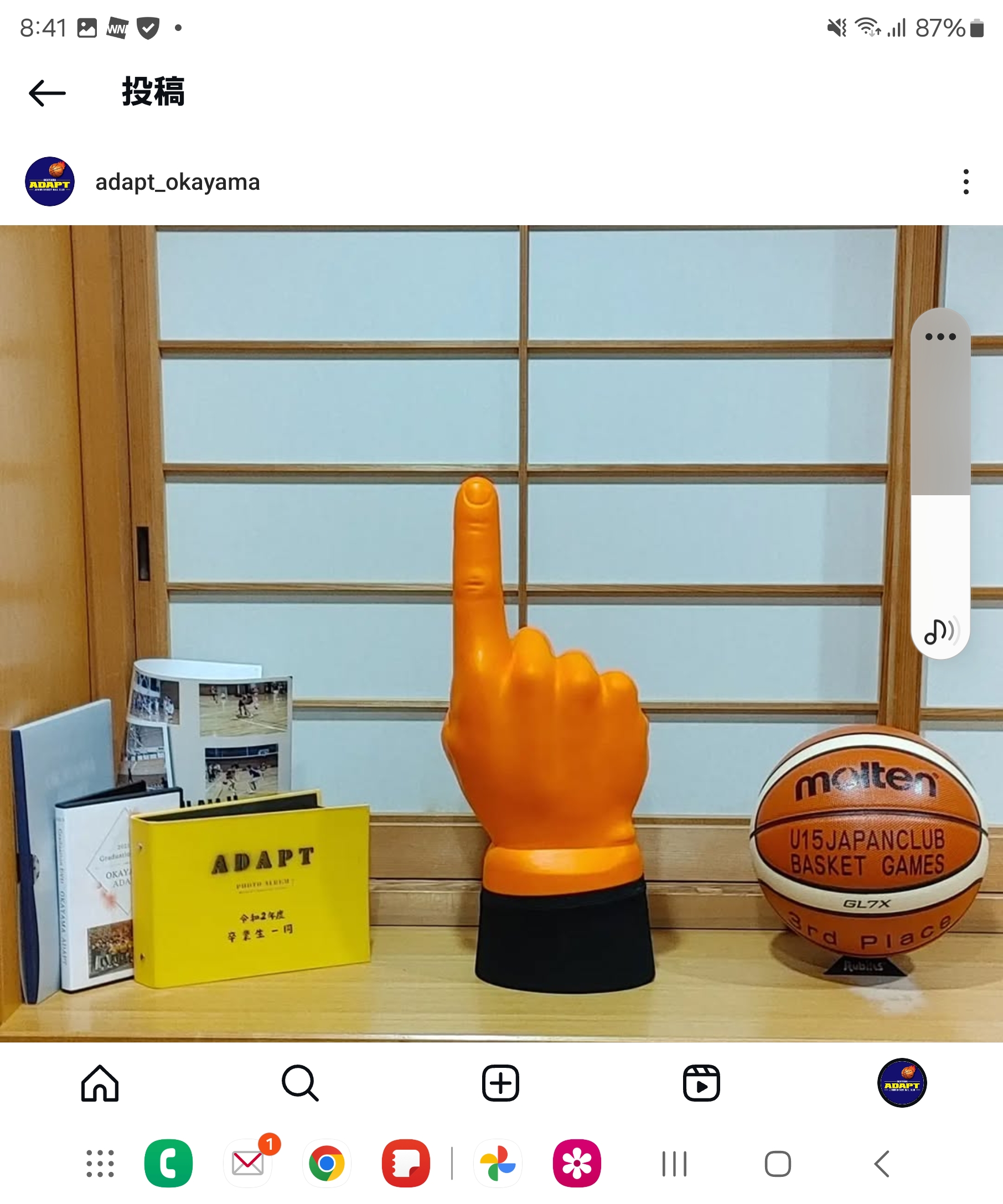1003x1204 pixels.
Task: Open your profile tab with ADAPT avatar
Action: pyautogui.click(x=902, y=1083)
